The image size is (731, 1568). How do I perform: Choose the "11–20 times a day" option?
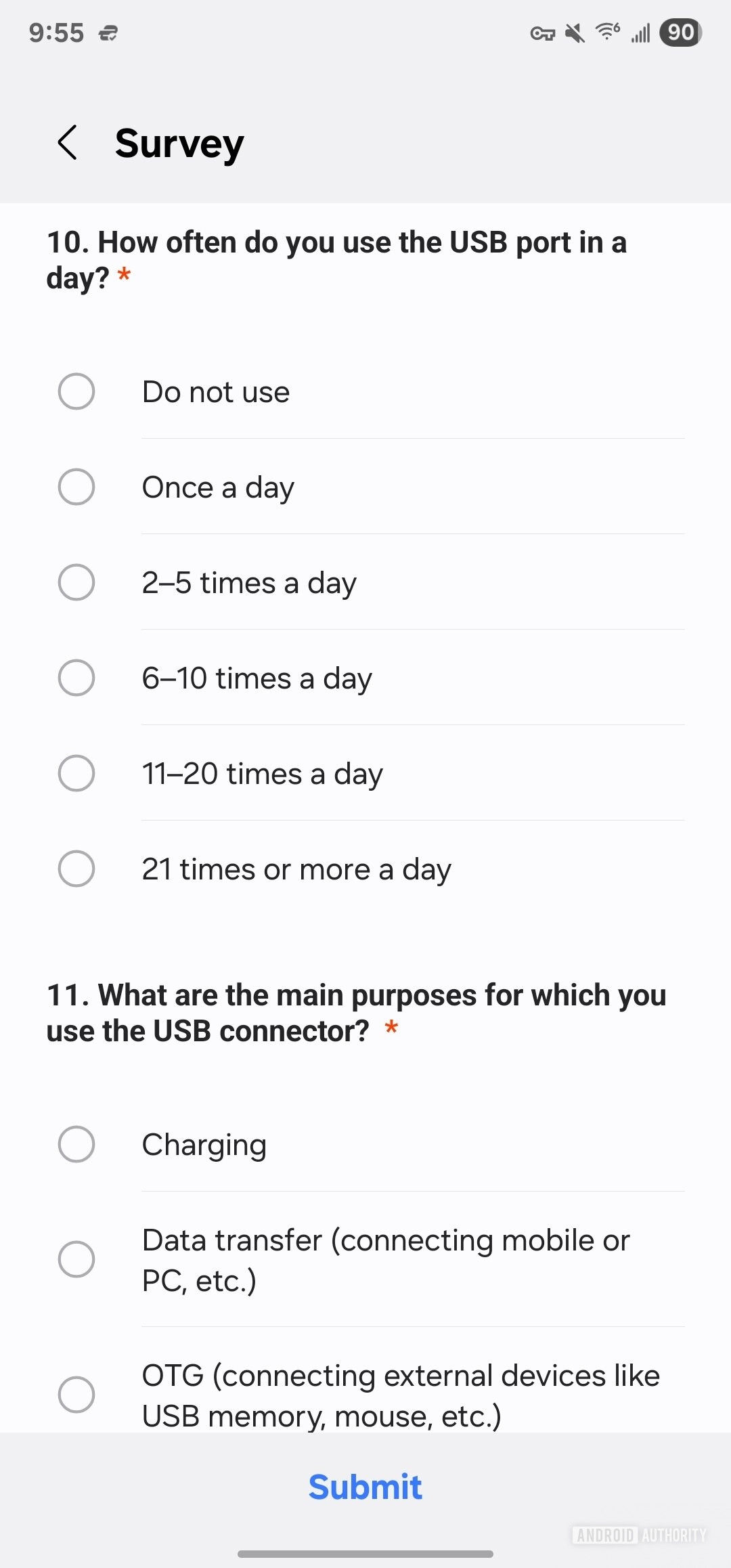(76, 773)
